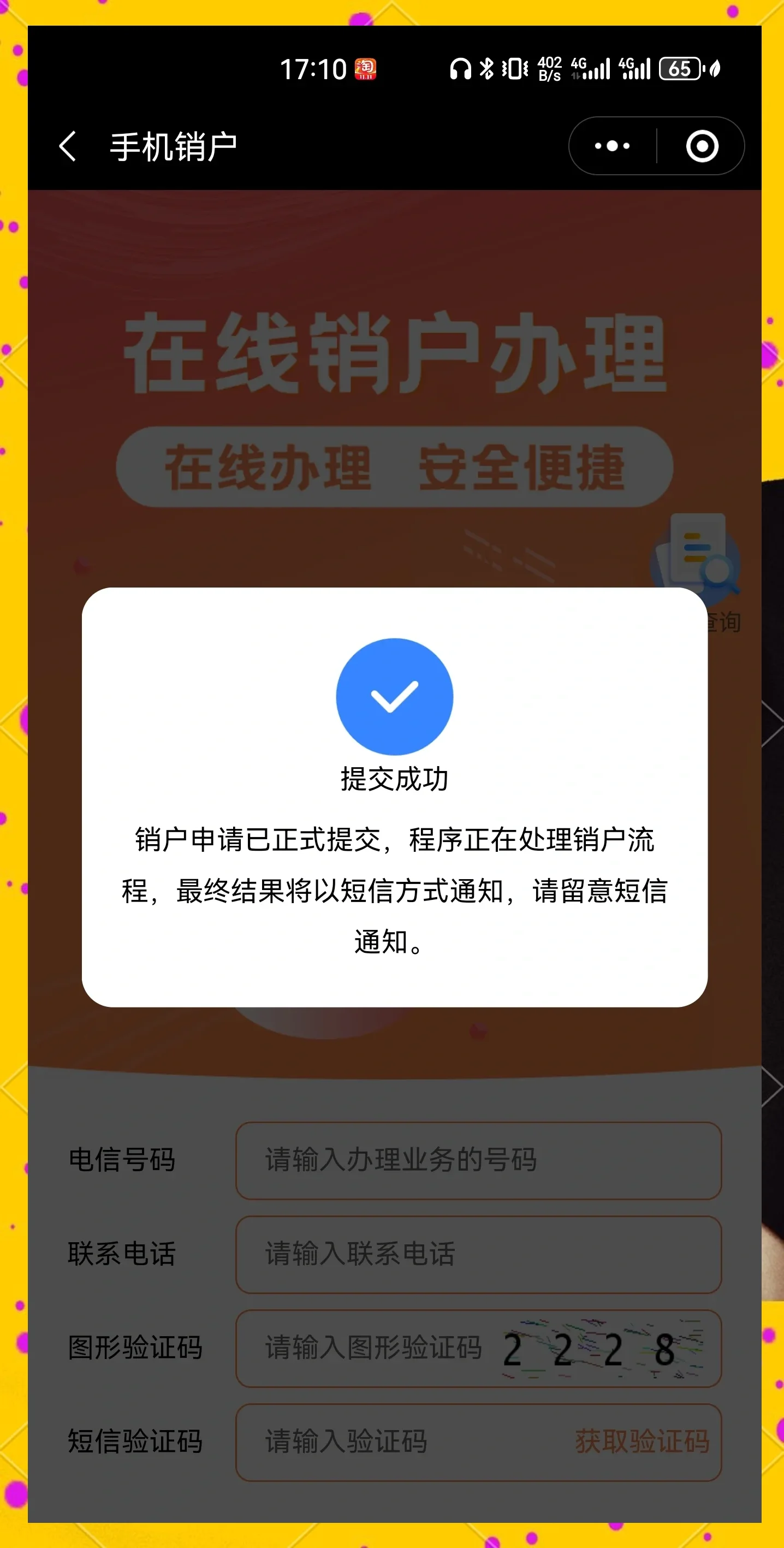This screenshot has width=784, height=1548.
Task: Tap the Bluetooth status icon
Action: coord(488,70)
